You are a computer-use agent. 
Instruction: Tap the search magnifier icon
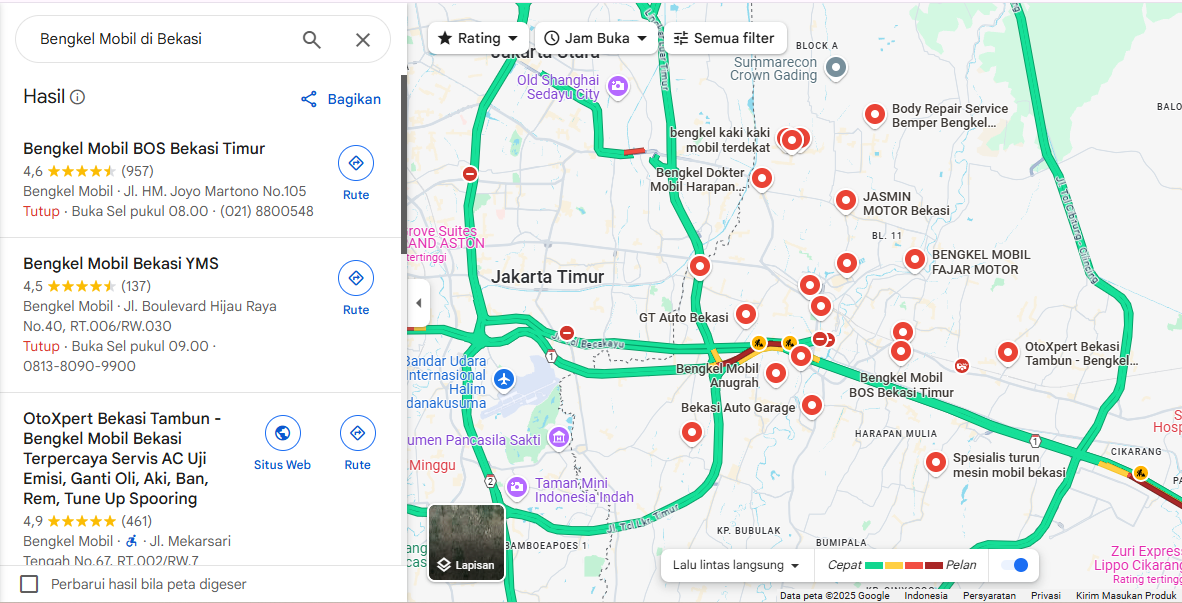point(312,39)
